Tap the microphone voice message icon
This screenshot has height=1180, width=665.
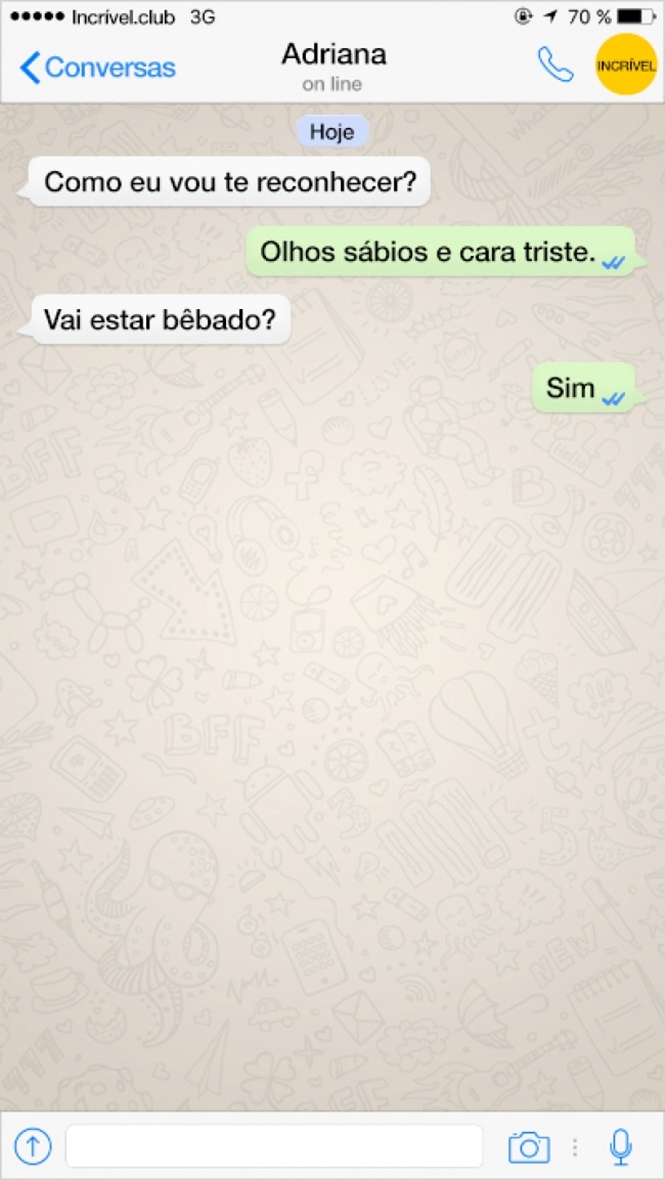pyautogui.click(x=621, y=1146)
